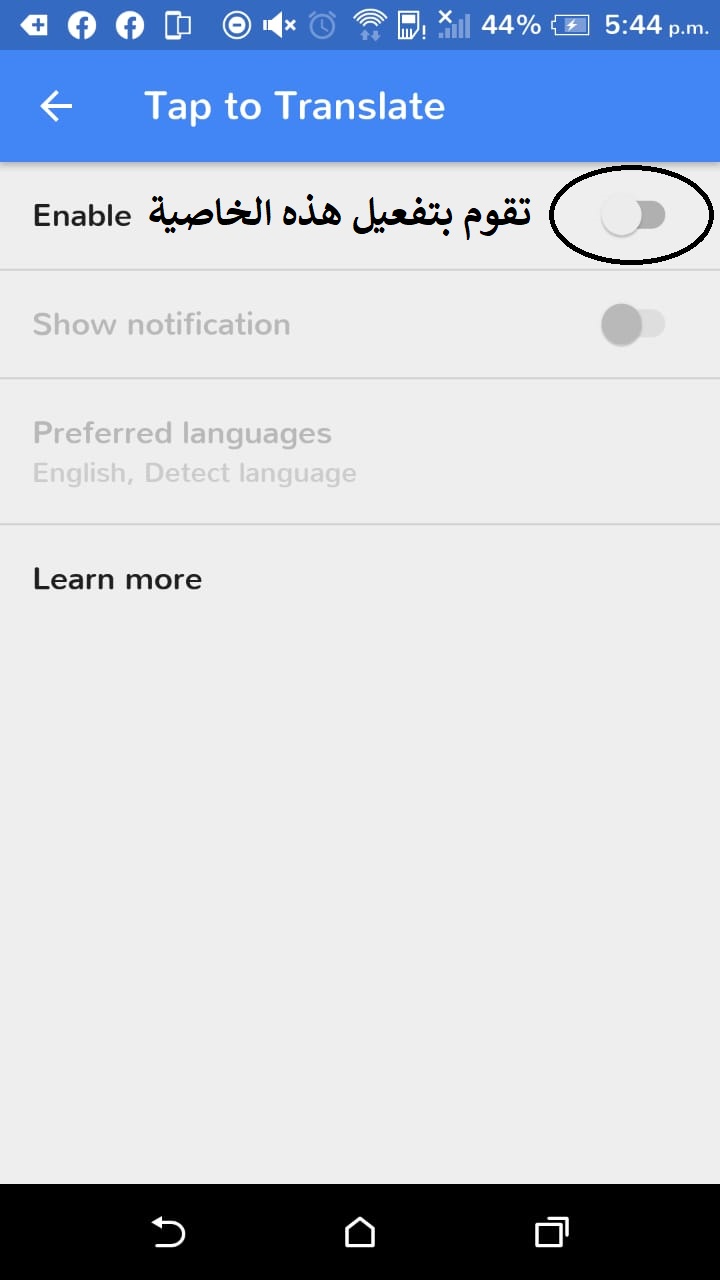
Task: Open Preferred languages settings
Action: [360, 451]
